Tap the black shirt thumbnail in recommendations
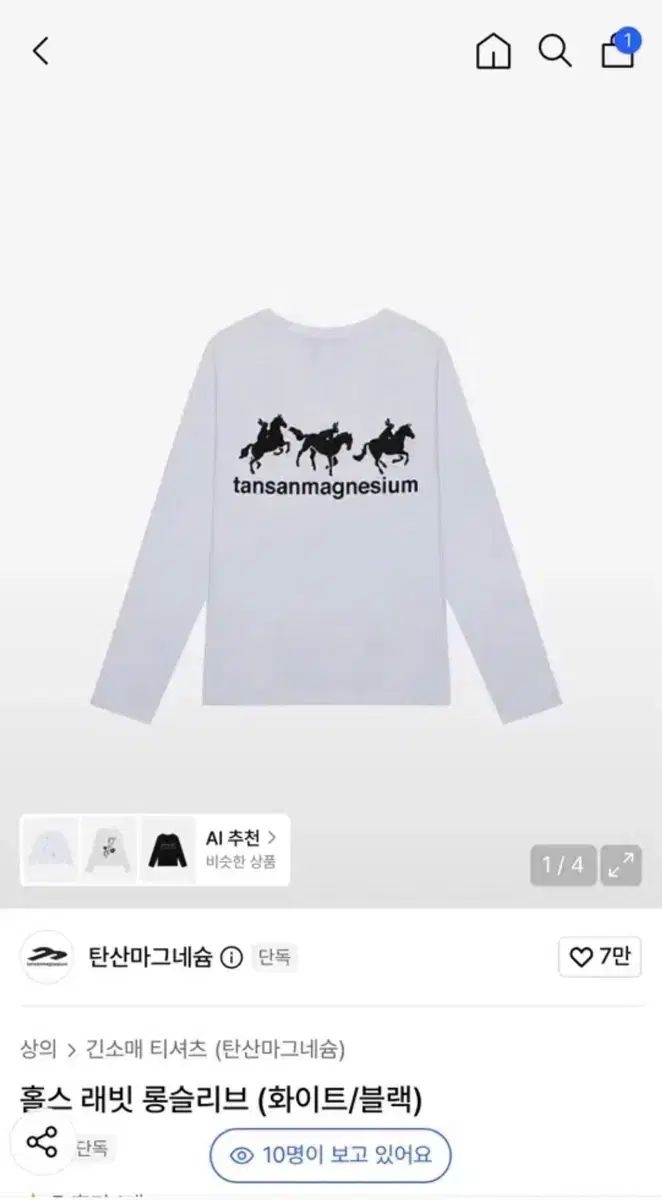This screenshot has width=662, height=1200. [167, 850]
